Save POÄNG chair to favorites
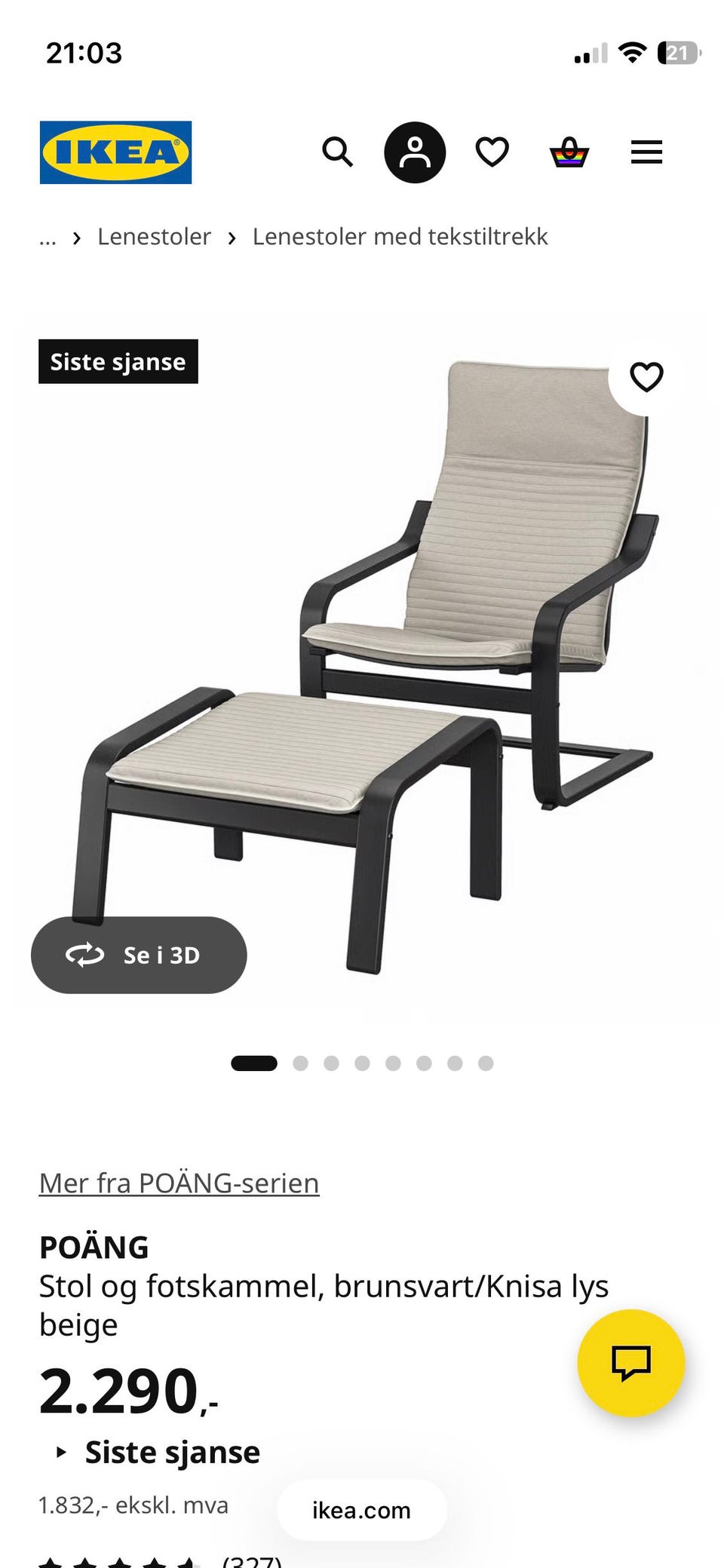Screen dimensions: 724x1568 coord(646,376)
